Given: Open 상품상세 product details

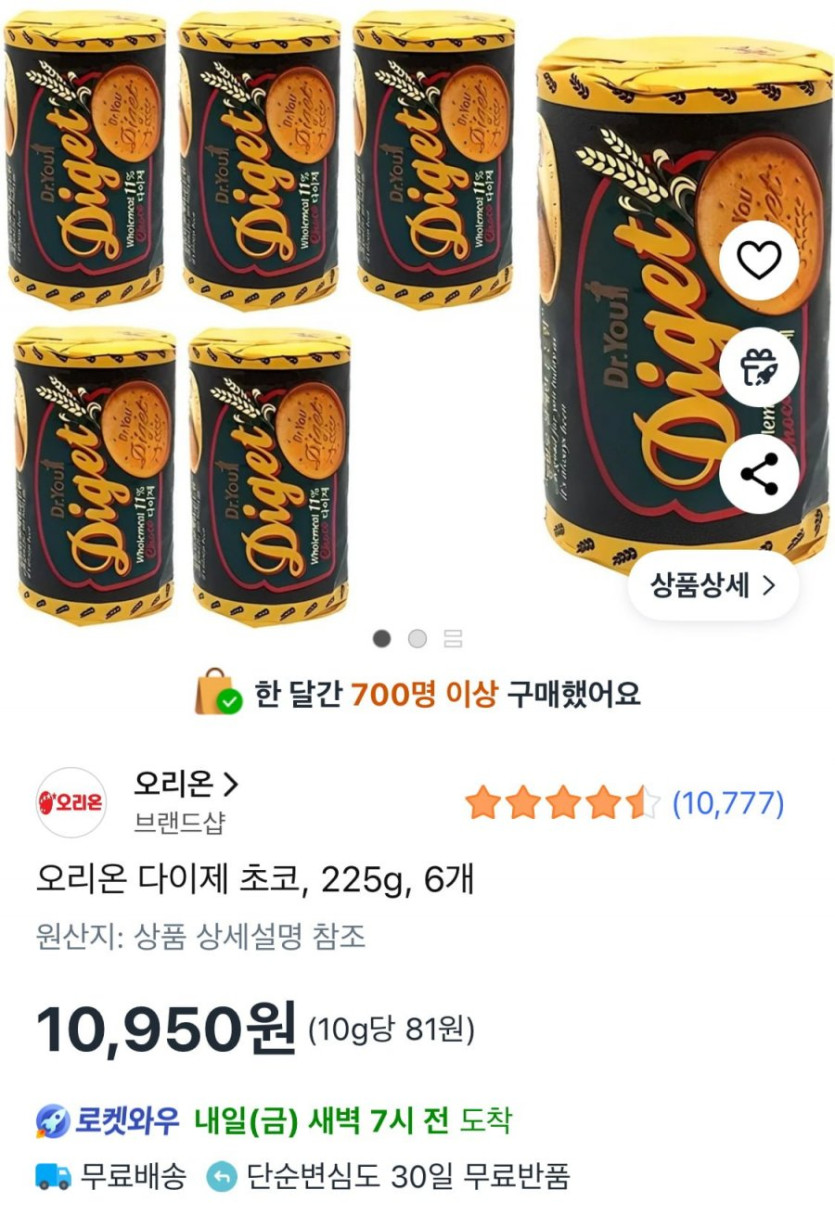Looking at the screenshot, I should point(712,585).
